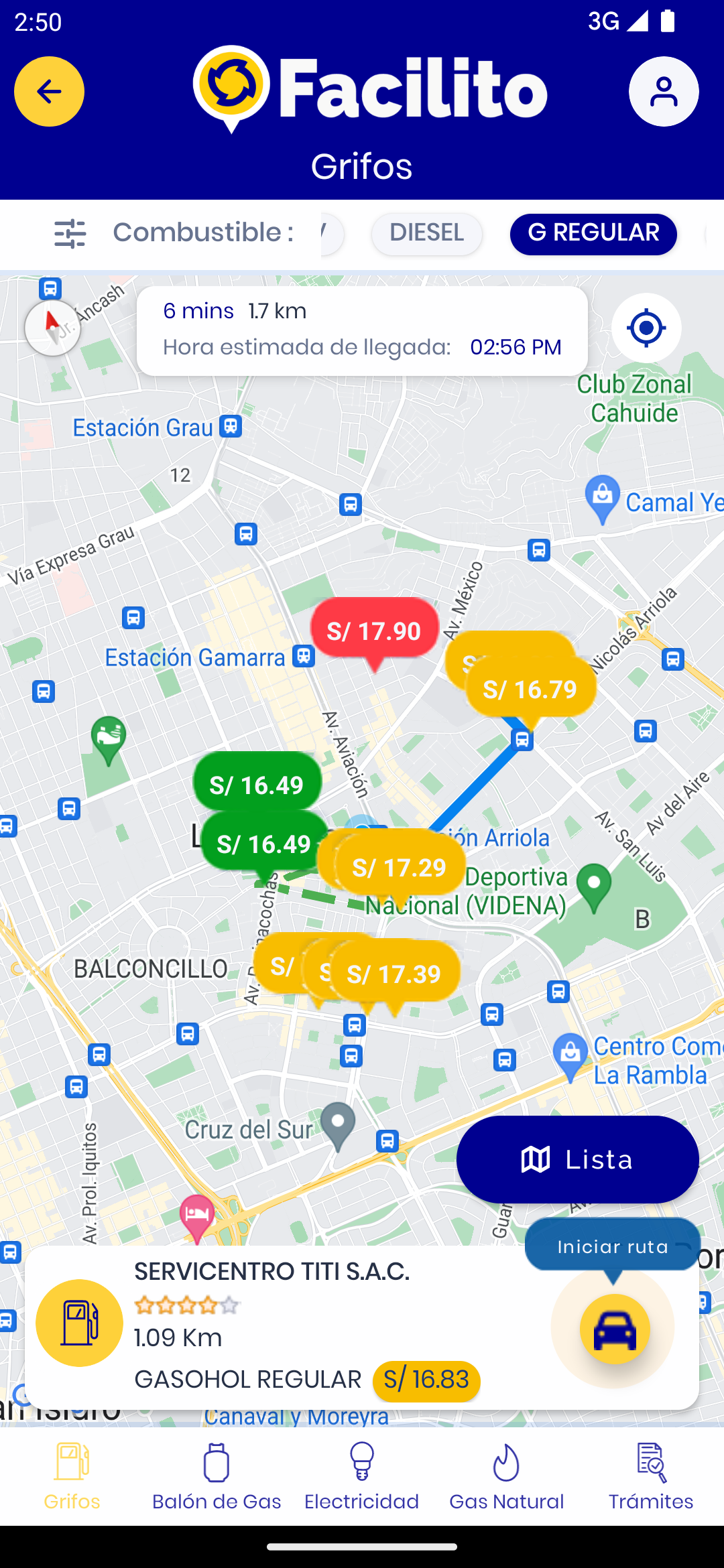
Task: Start the route with the car button
Action: 615,1329
